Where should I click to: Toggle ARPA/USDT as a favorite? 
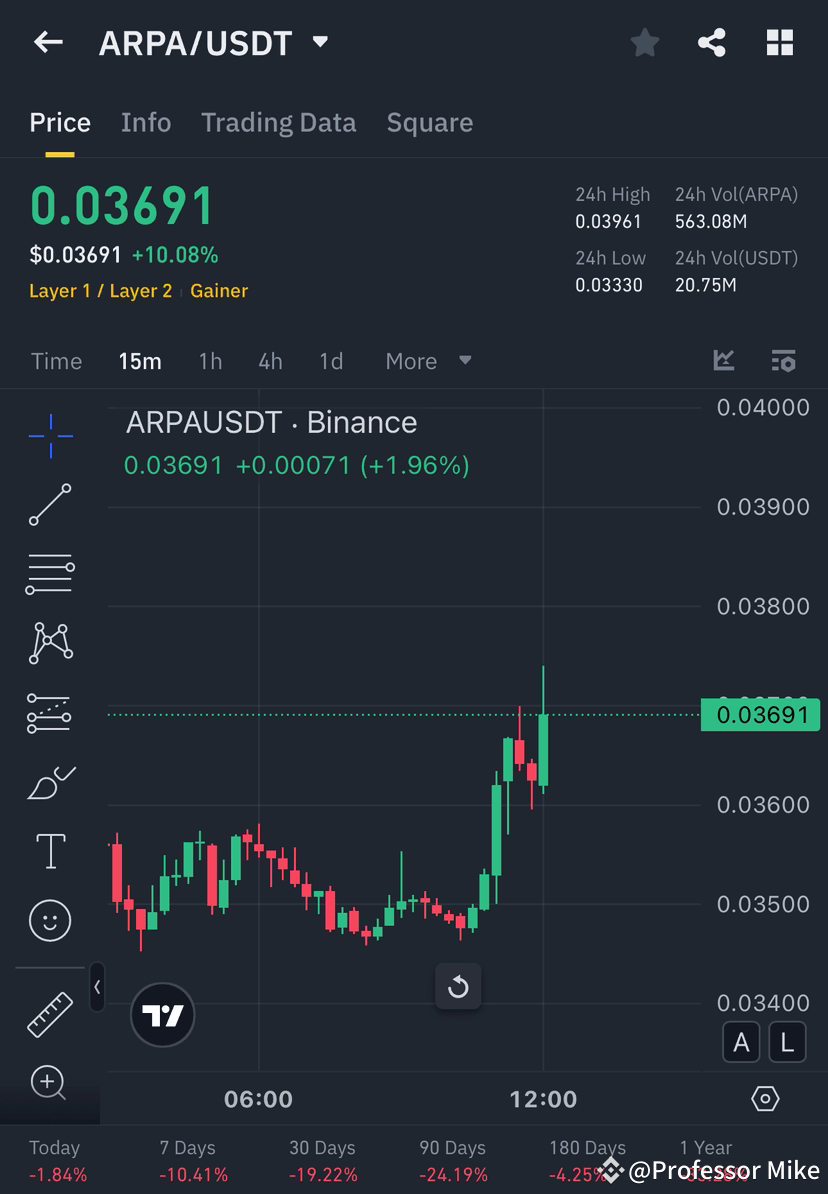coord(644,42)
